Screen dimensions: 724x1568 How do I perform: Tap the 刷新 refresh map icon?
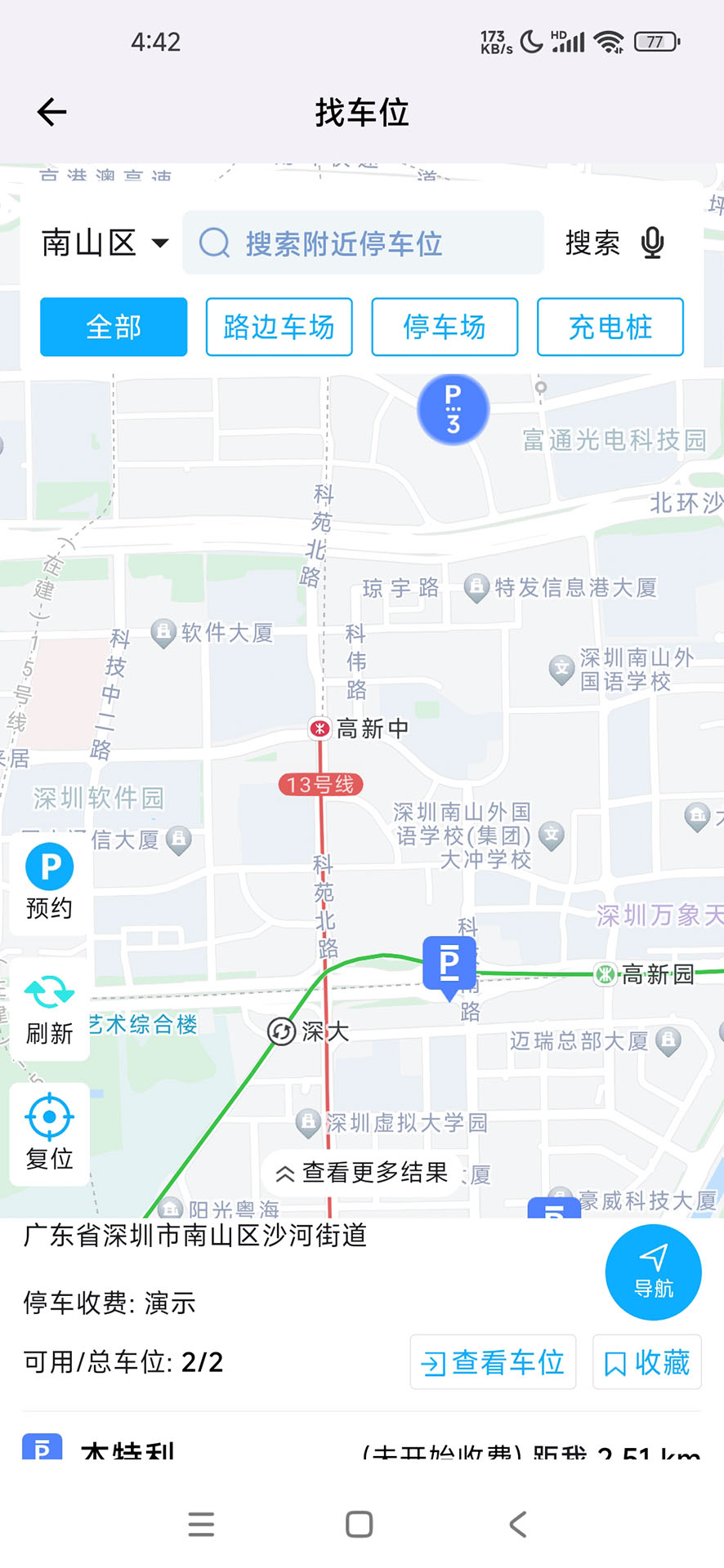point(49,1009)
